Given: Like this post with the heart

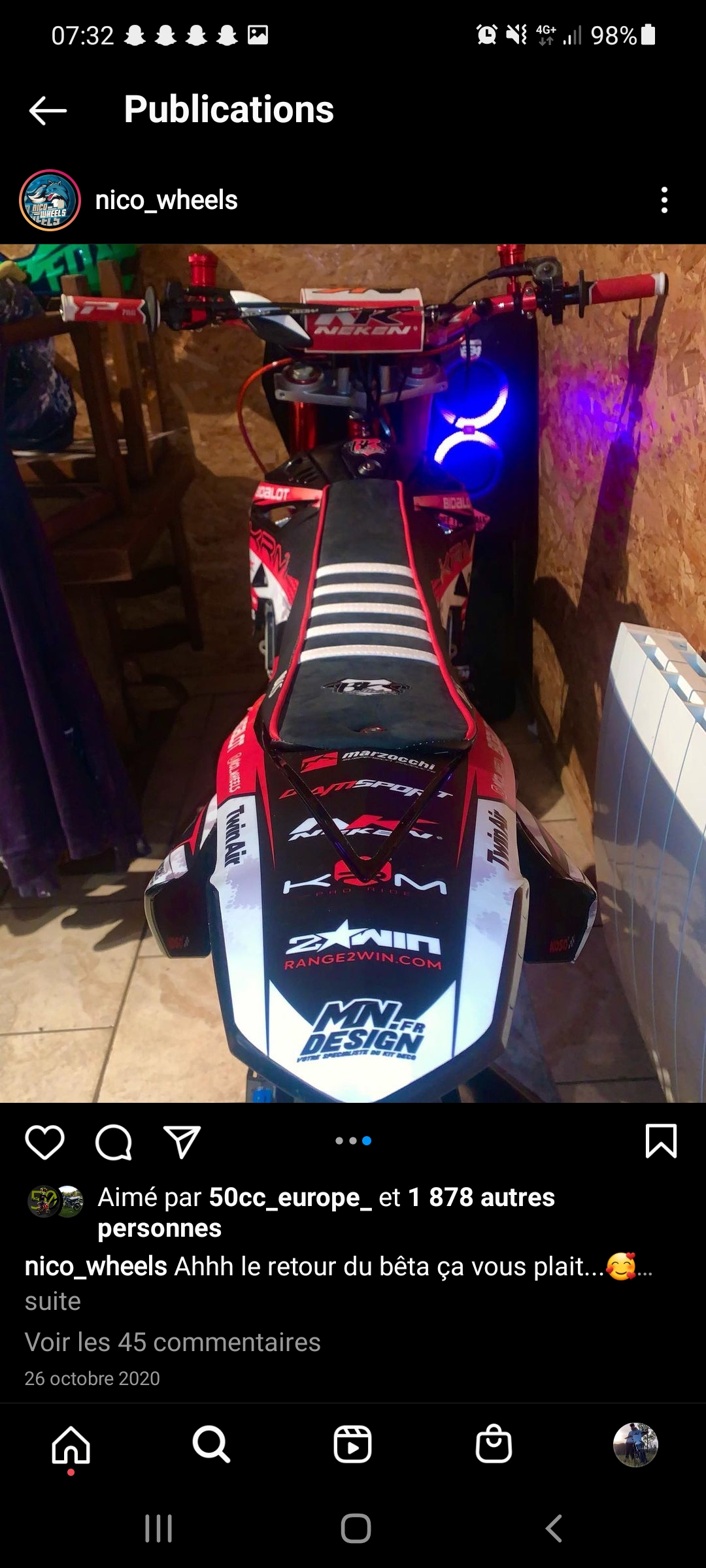Looking at the screenshot, I should (x=44, y=1143).
